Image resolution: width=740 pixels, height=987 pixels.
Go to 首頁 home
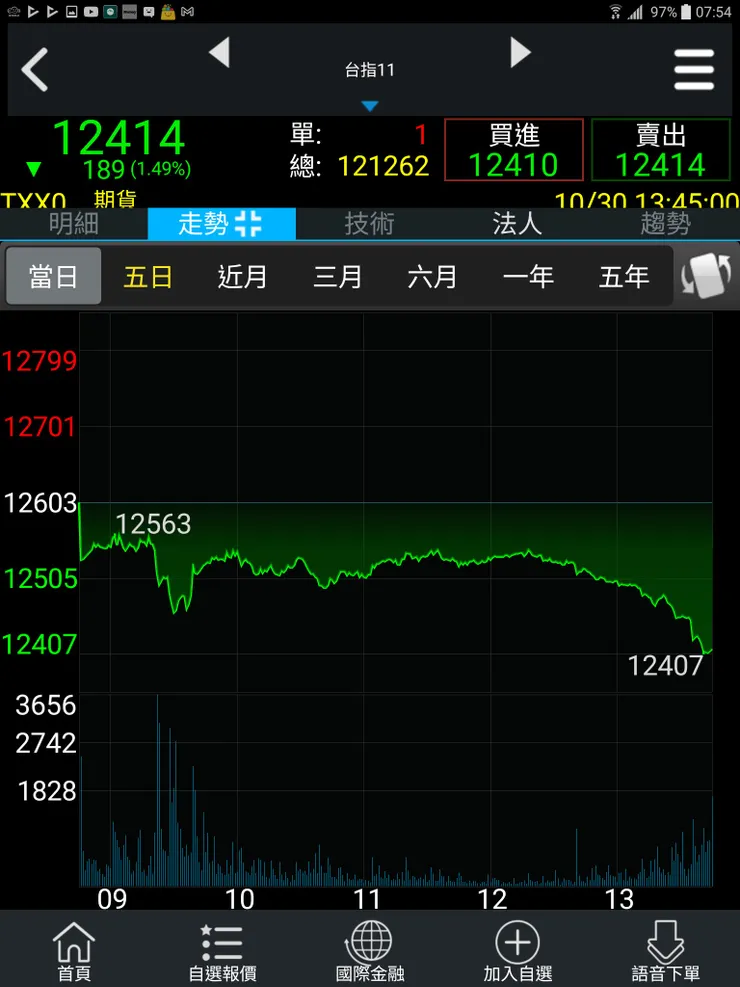pos(74,950)
